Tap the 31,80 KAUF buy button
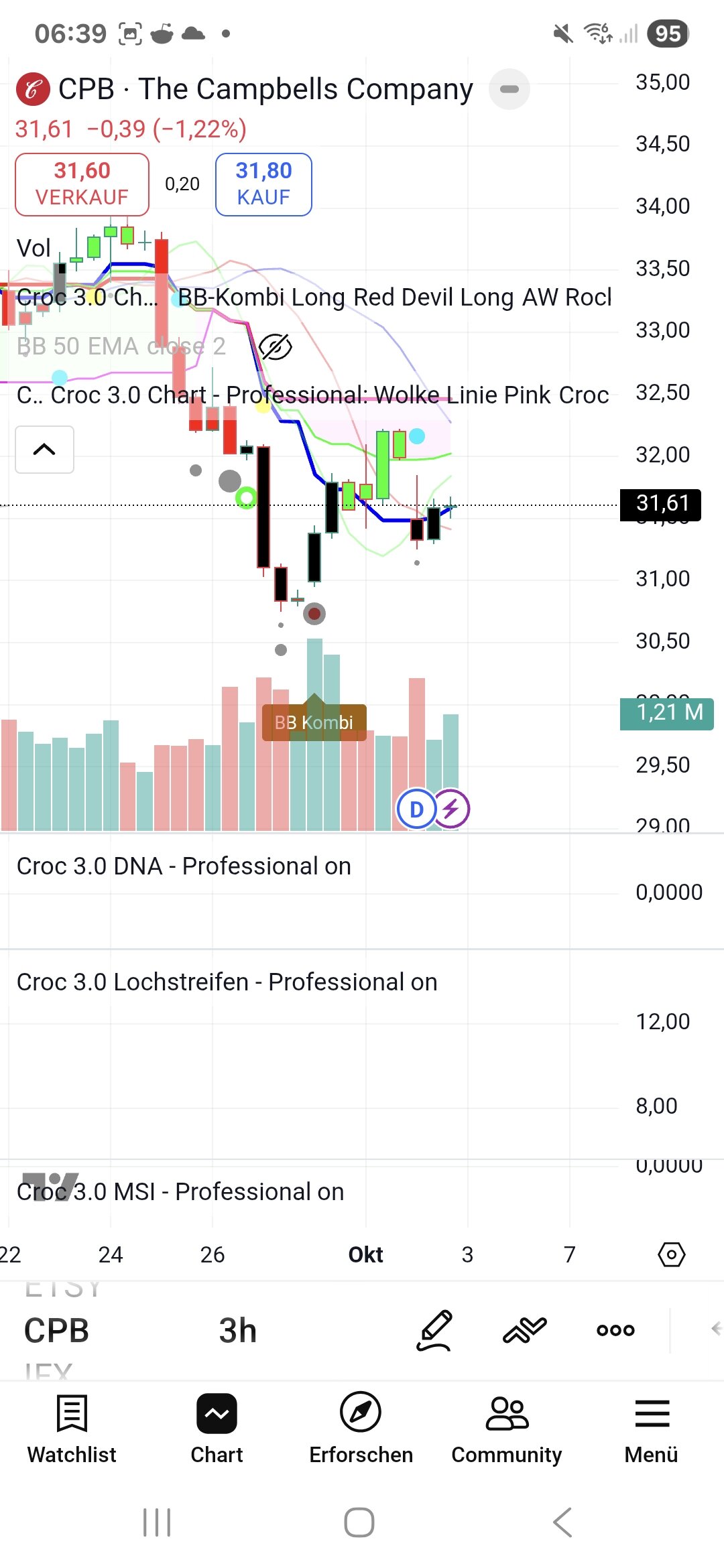The width and height of the screenshot is (724, 1568). coord(263,184)
